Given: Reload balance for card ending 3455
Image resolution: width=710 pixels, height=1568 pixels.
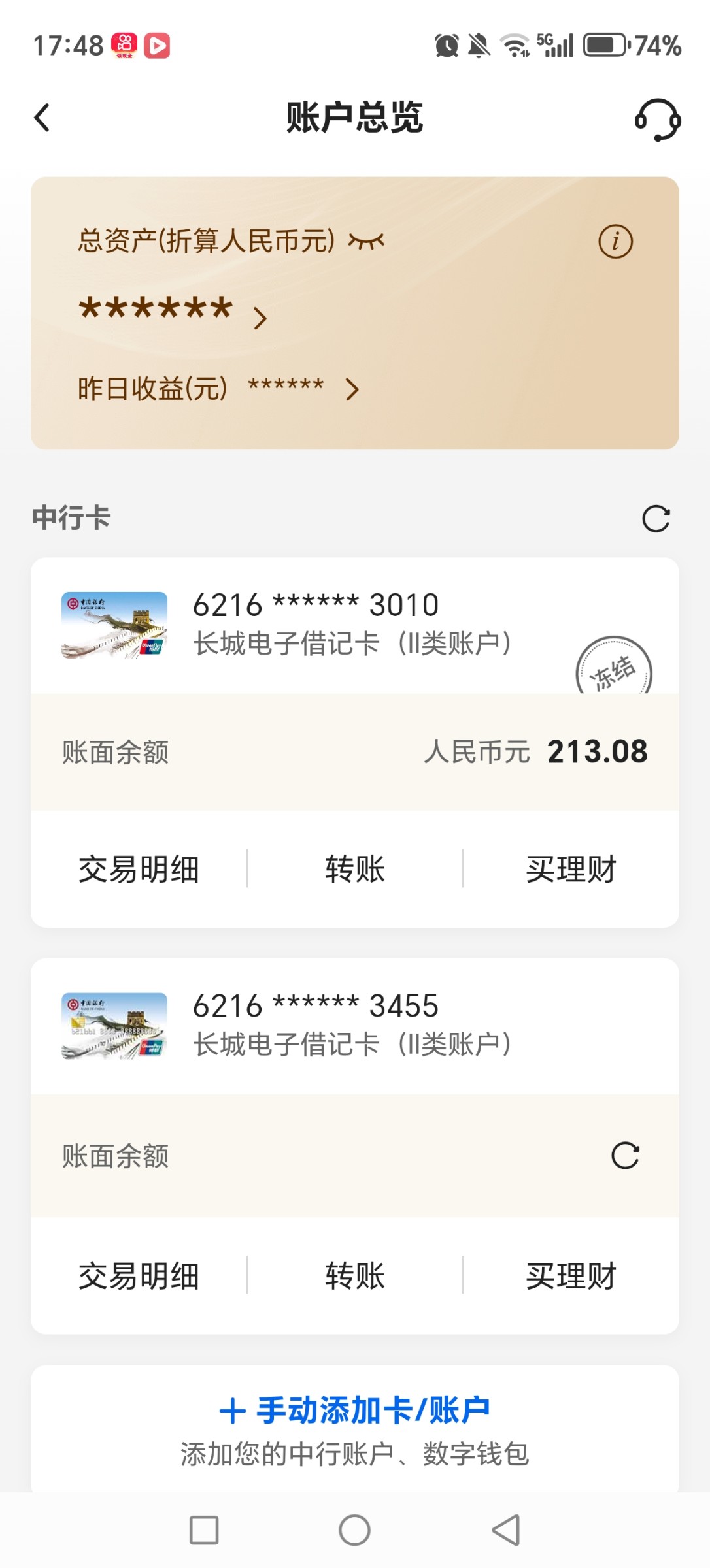Looking at the screenshot, I should [625, 1156].
